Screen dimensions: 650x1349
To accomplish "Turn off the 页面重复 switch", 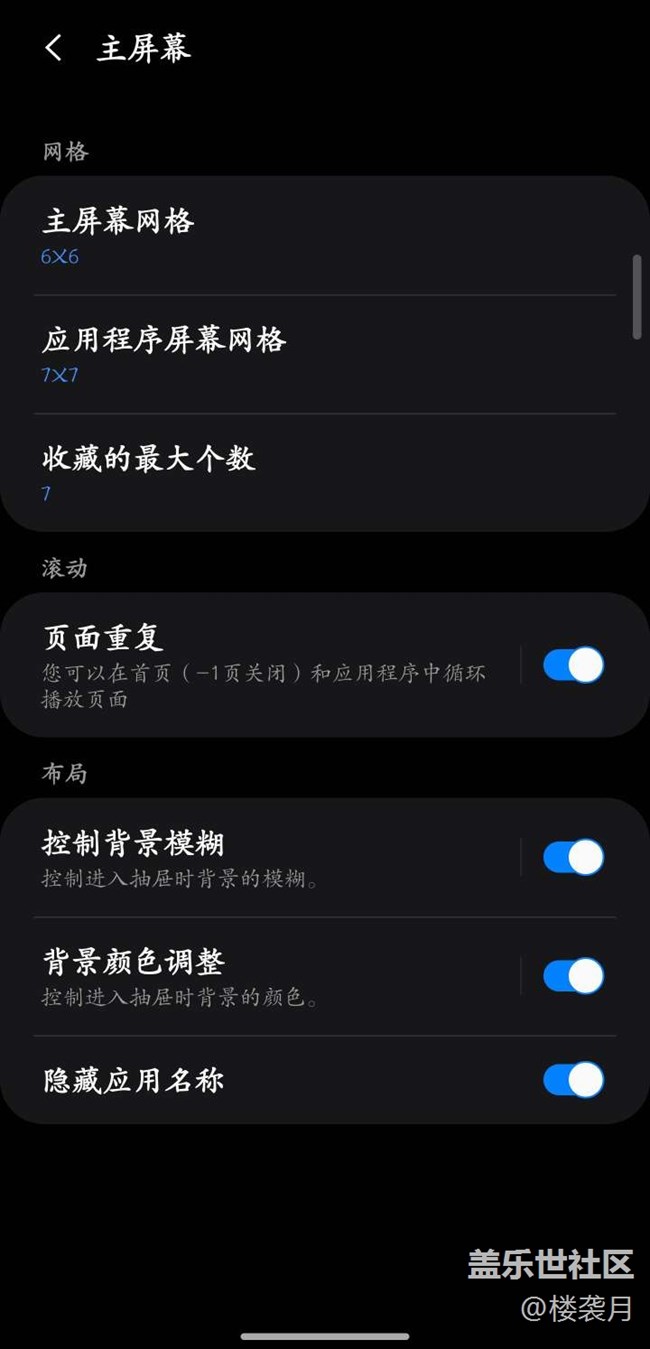I will pos(573,665).
